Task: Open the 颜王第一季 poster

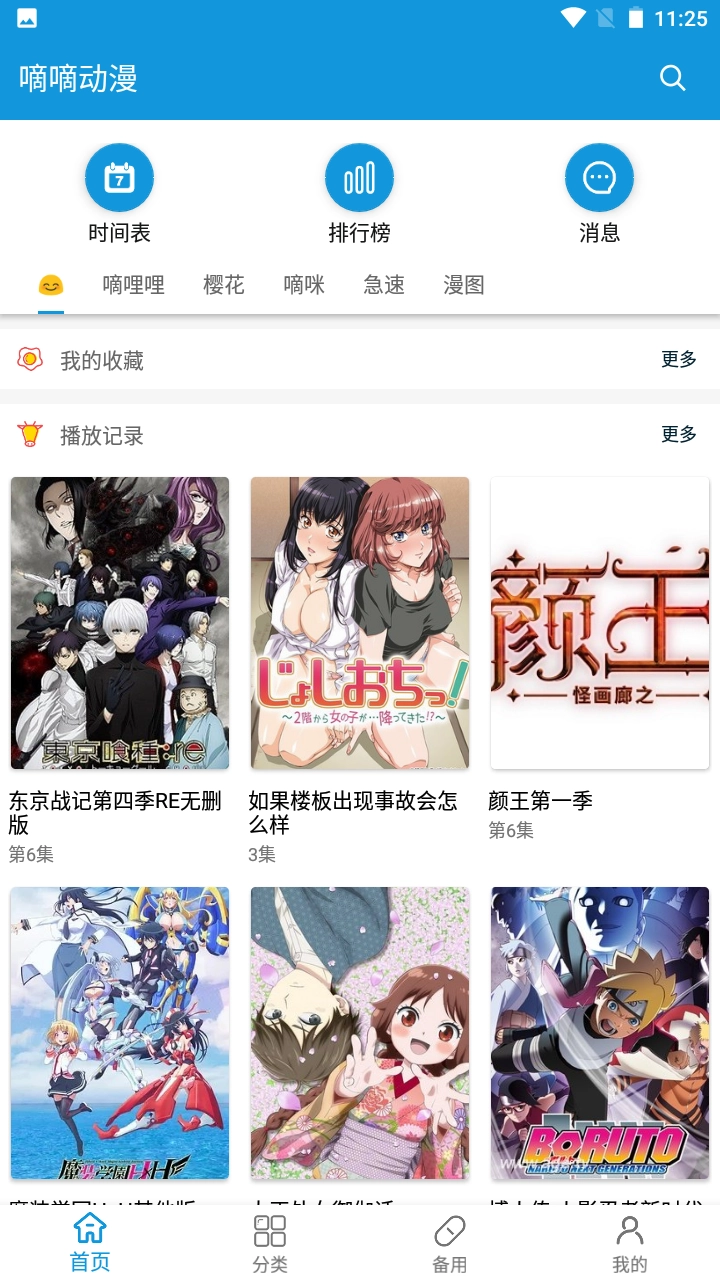Action: [x=599, y=622]
